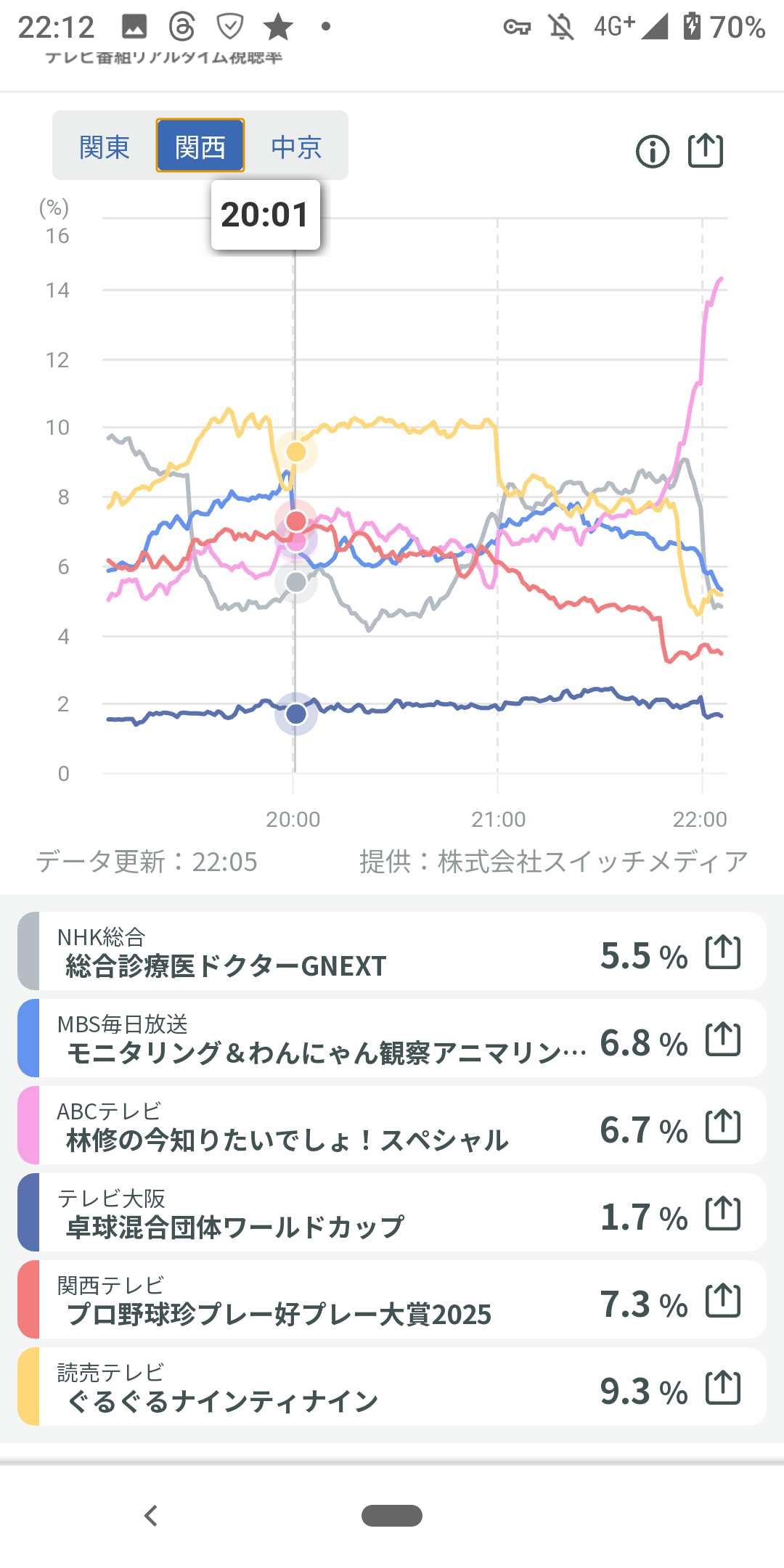Viewport: 784px width, 1568px height.
Task: Share 関西テレビ プロ野球珍プレー rating
Action: [723, 1301]
